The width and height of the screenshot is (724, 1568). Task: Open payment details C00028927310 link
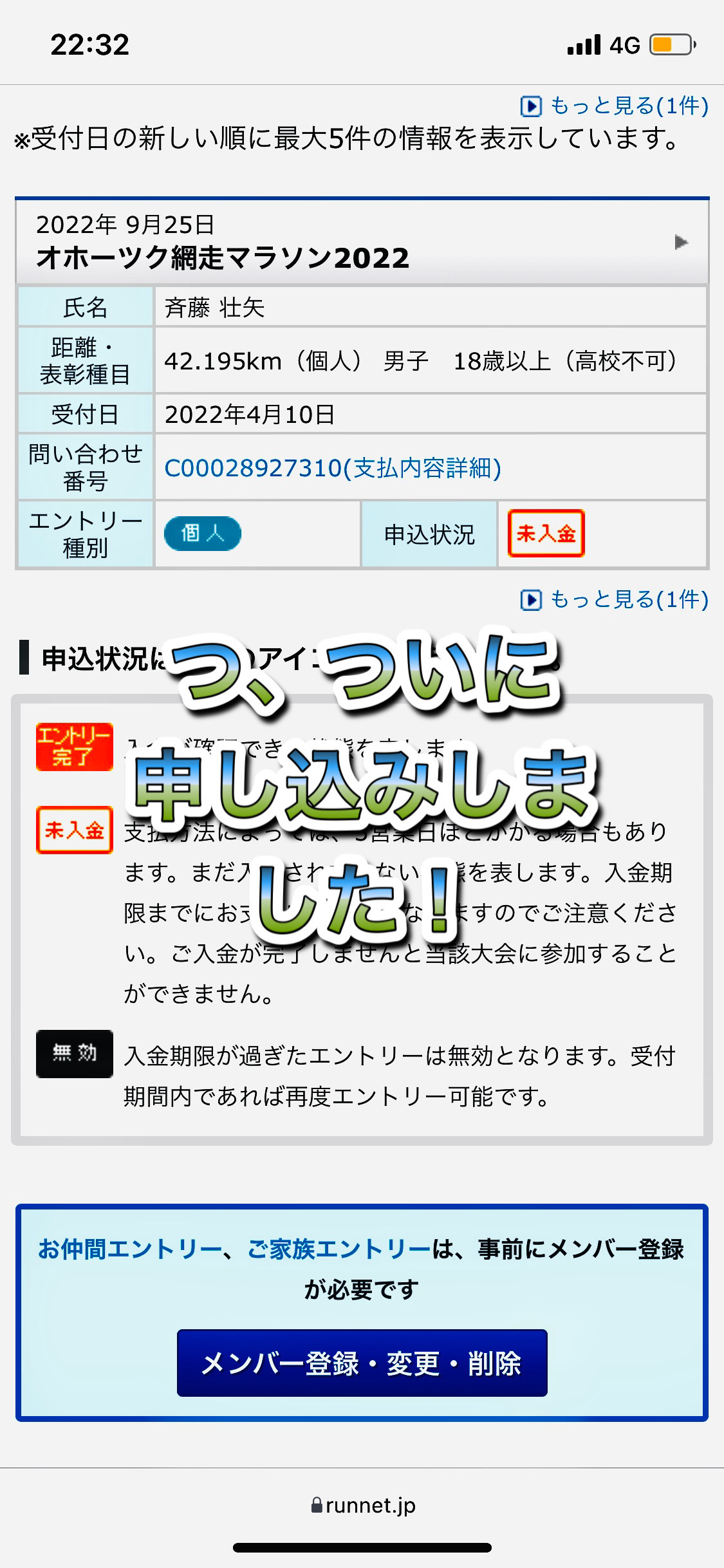coord(333,468)
